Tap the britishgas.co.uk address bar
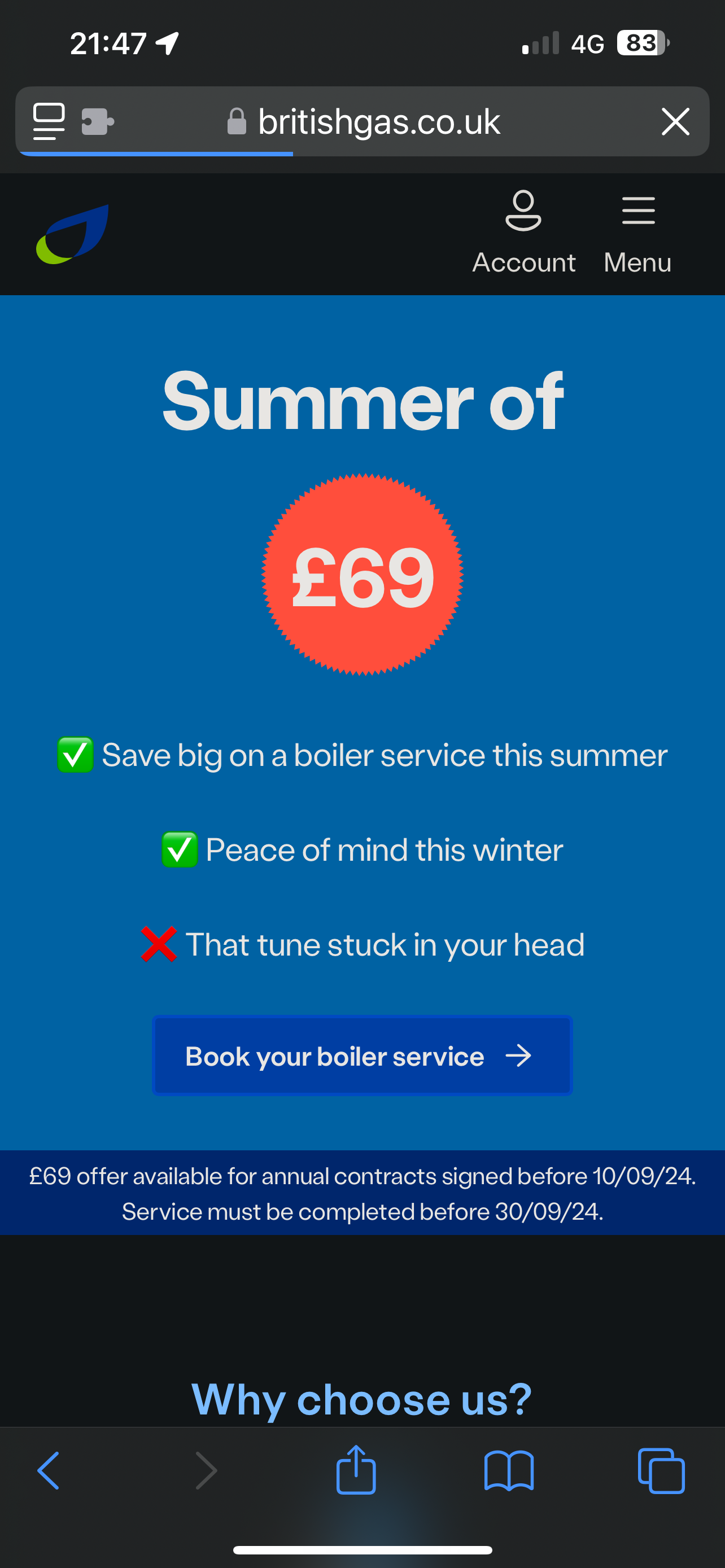Screen dimensions: 725x1568 364,121
